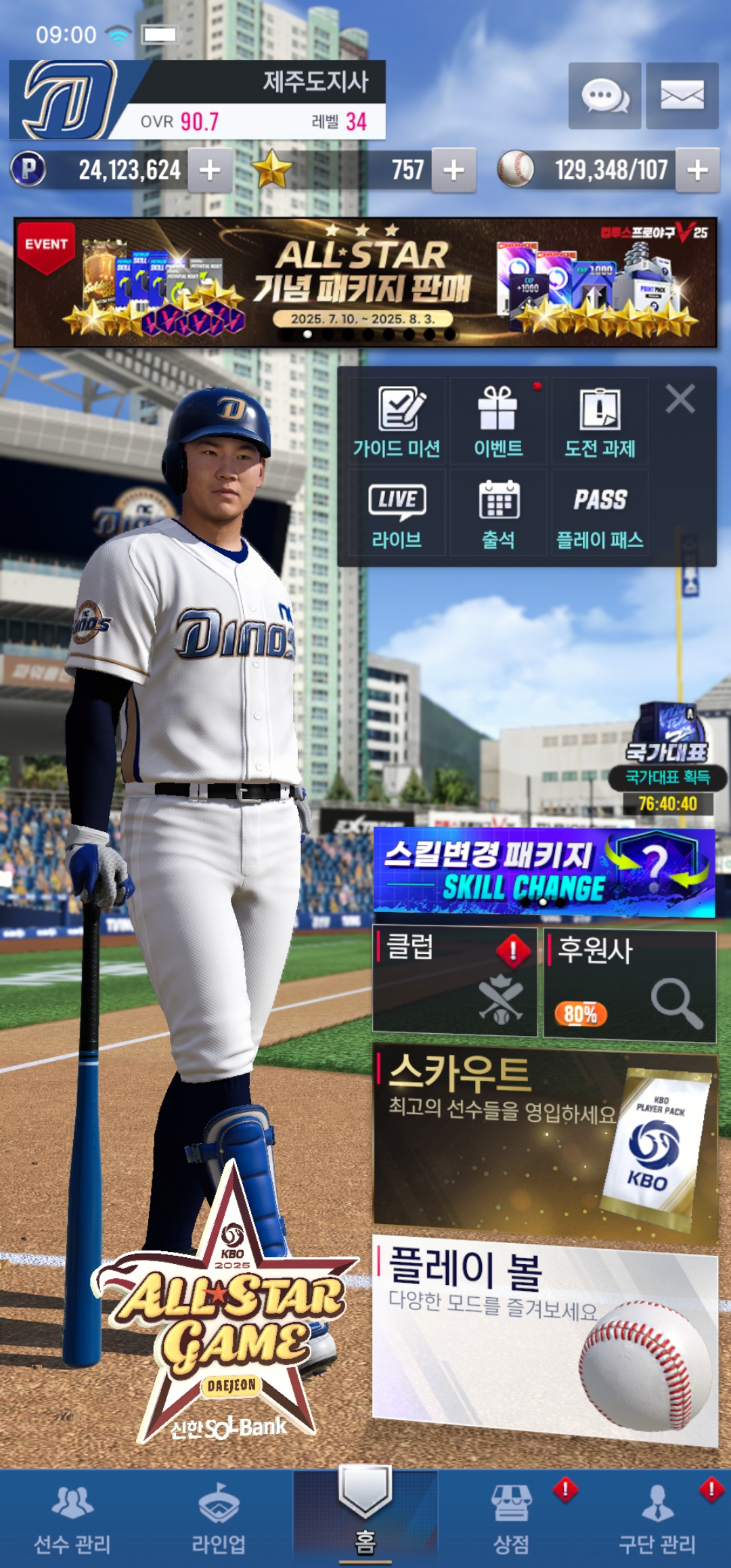Open 플레이 패스
This screenshot has width=731, height=1568.
600,514
